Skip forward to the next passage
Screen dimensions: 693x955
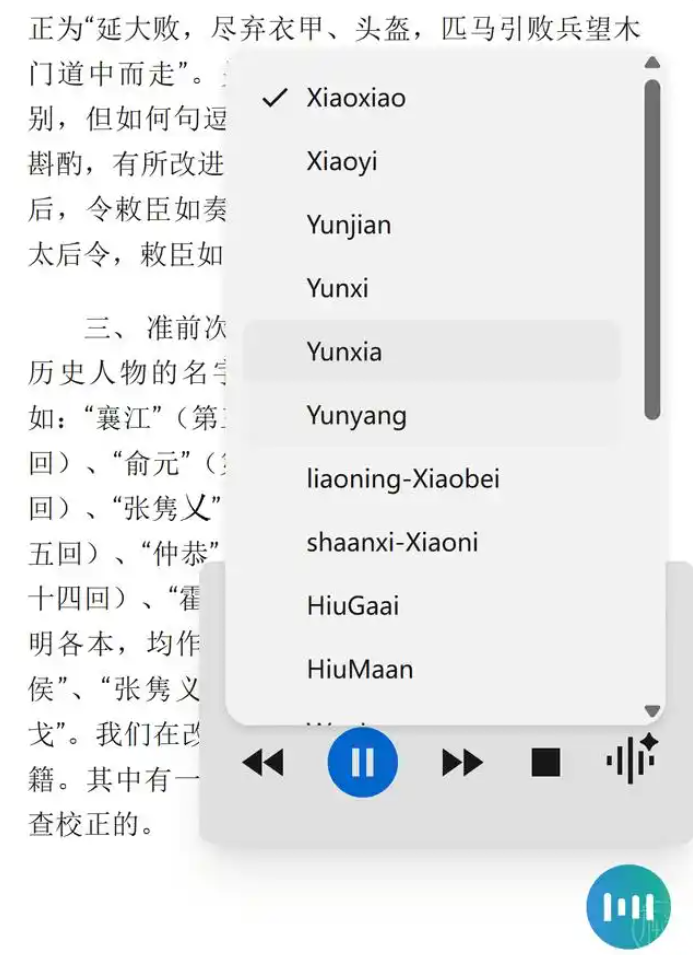tap(462, 763)
